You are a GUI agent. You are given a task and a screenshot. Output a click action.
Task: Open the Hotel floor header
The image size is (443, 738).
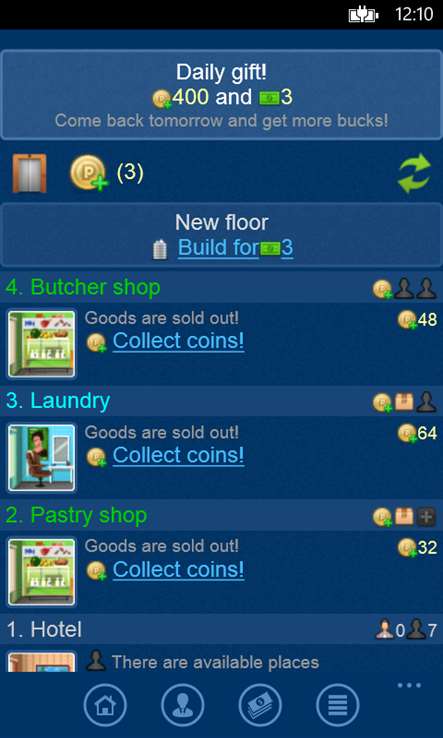point(221,629)
